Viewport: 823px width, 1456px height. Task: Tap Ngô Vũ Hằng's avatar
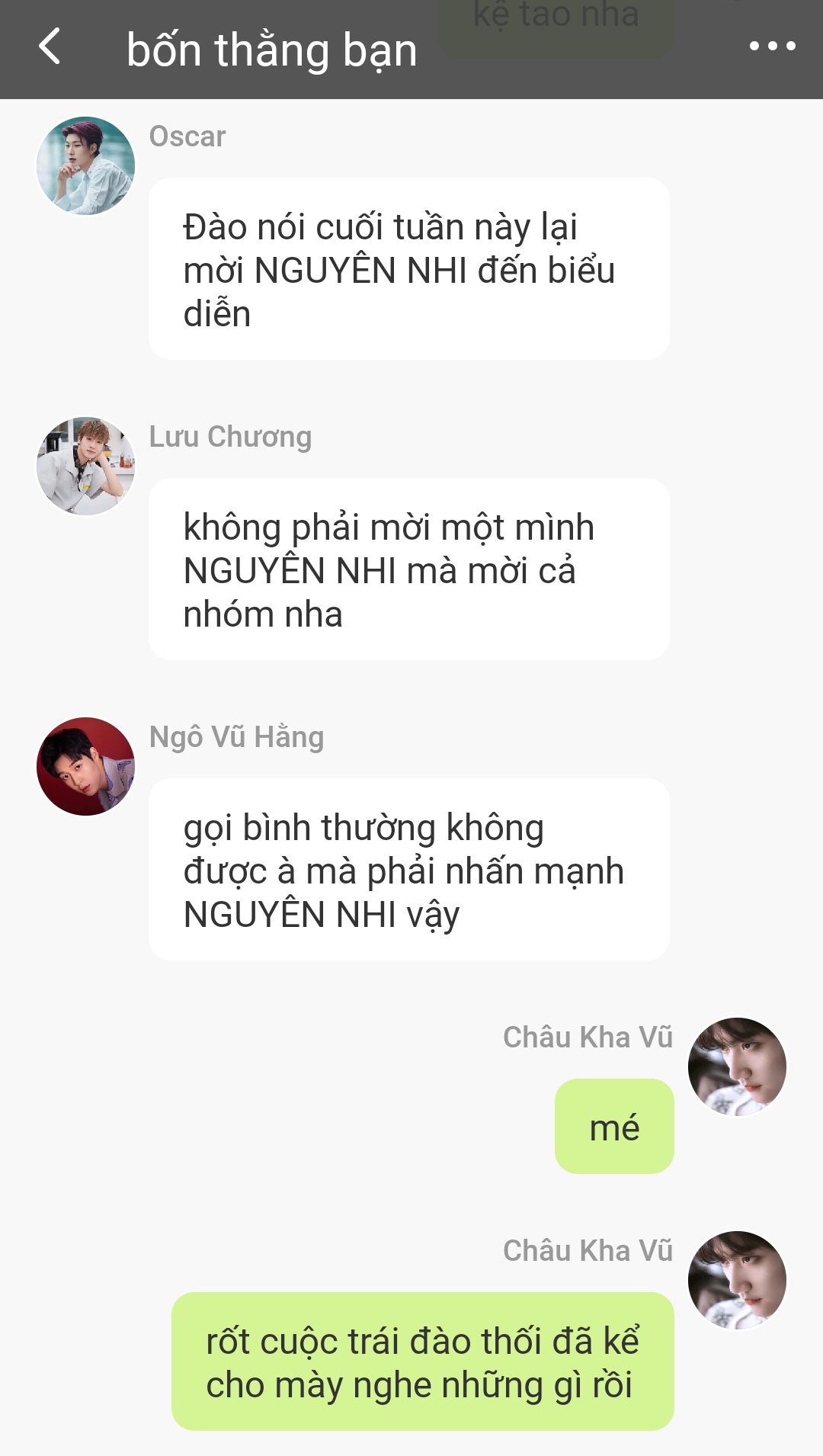(86, 766)
